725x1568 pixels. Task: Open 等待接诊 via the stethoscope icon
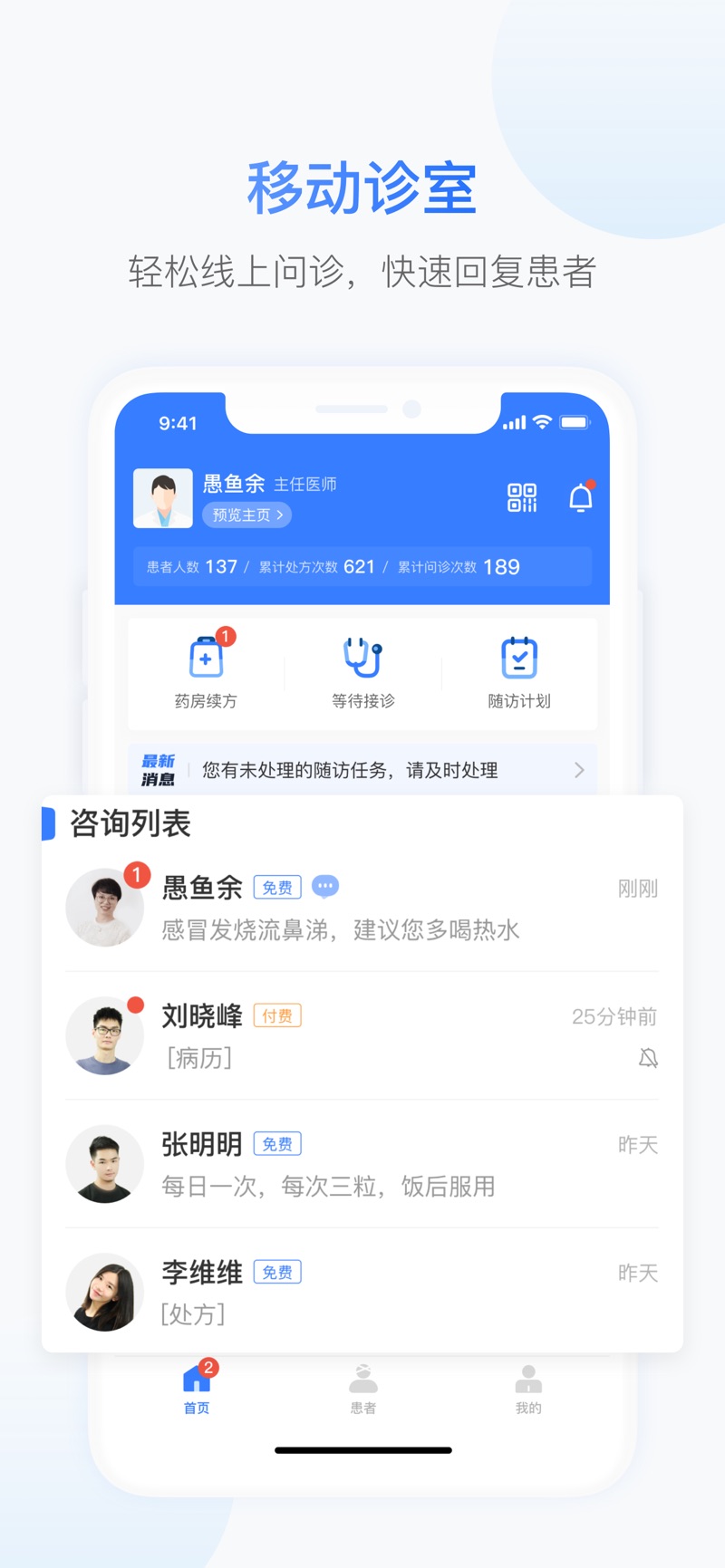[x=362, y=658]
